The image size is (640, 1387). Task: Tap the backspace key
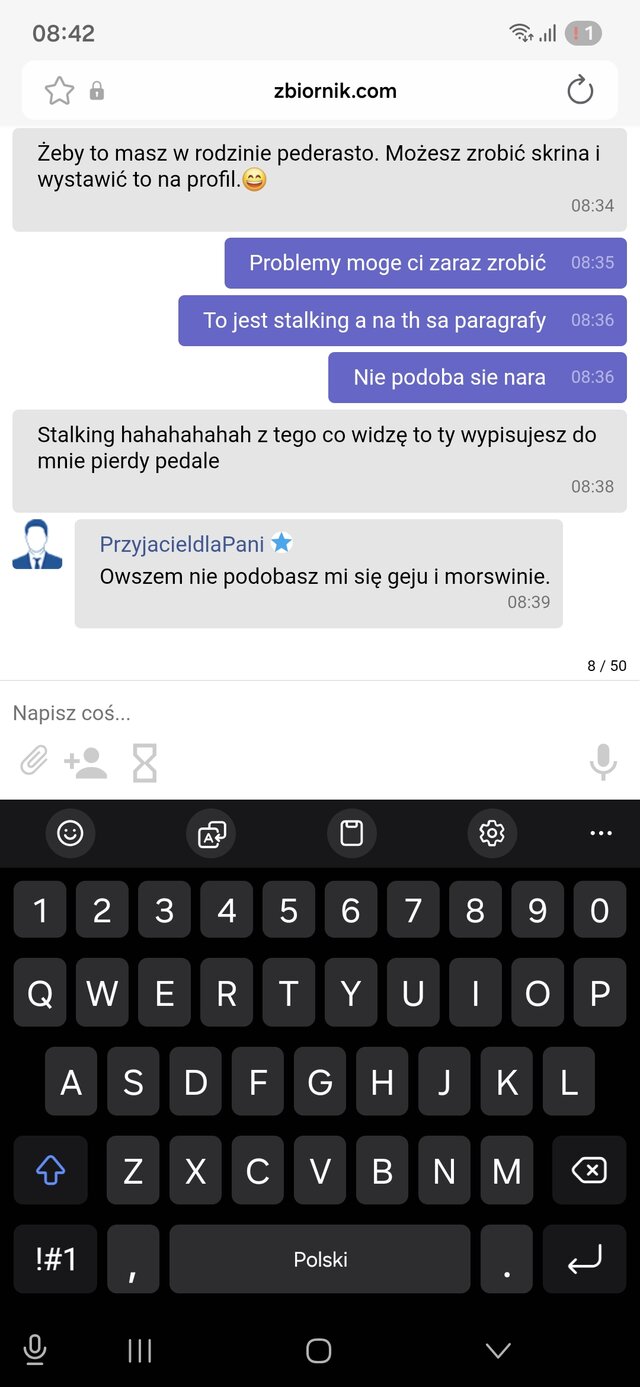click(x=588, y=1169)
